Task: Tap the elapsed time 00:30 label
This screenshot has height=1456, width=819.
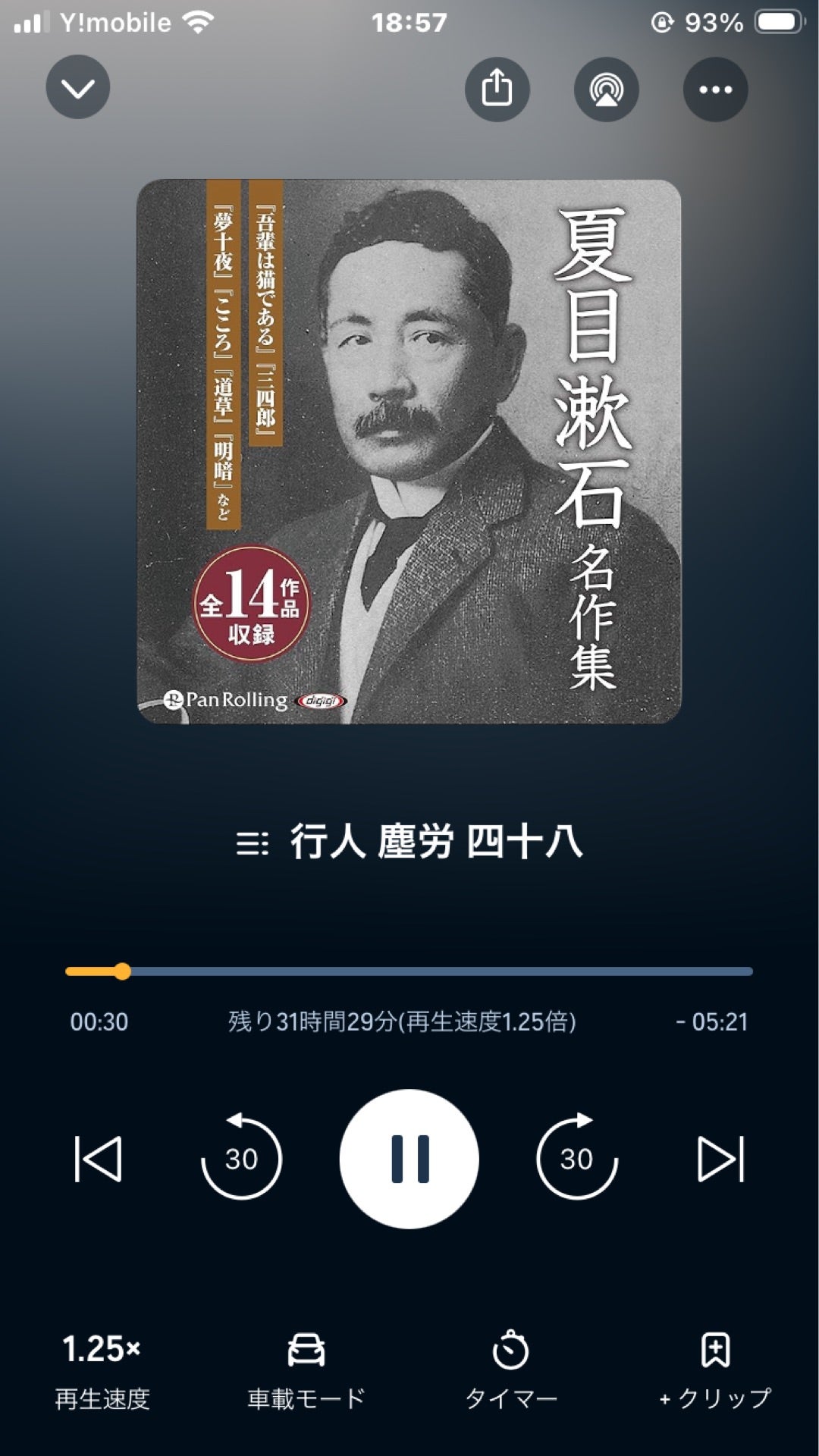Action: (x=100, y=1022)
